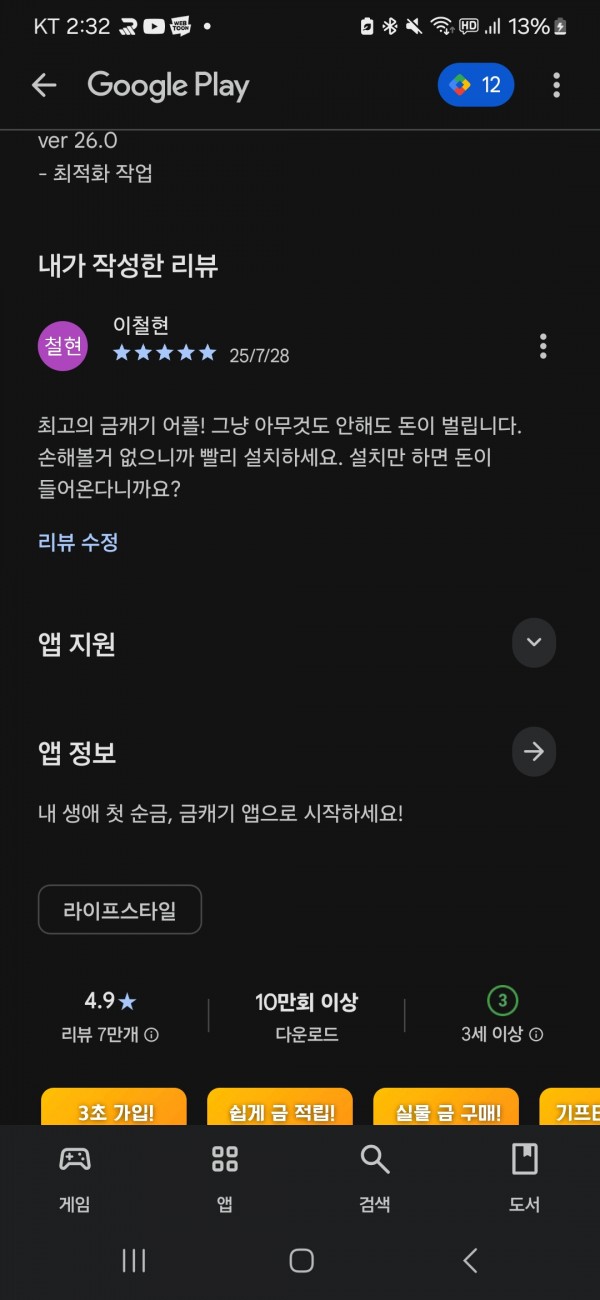Open 앱 정보 details with the arrow
The height and width of the screenshot is (1300, 600).
(534, 752)
